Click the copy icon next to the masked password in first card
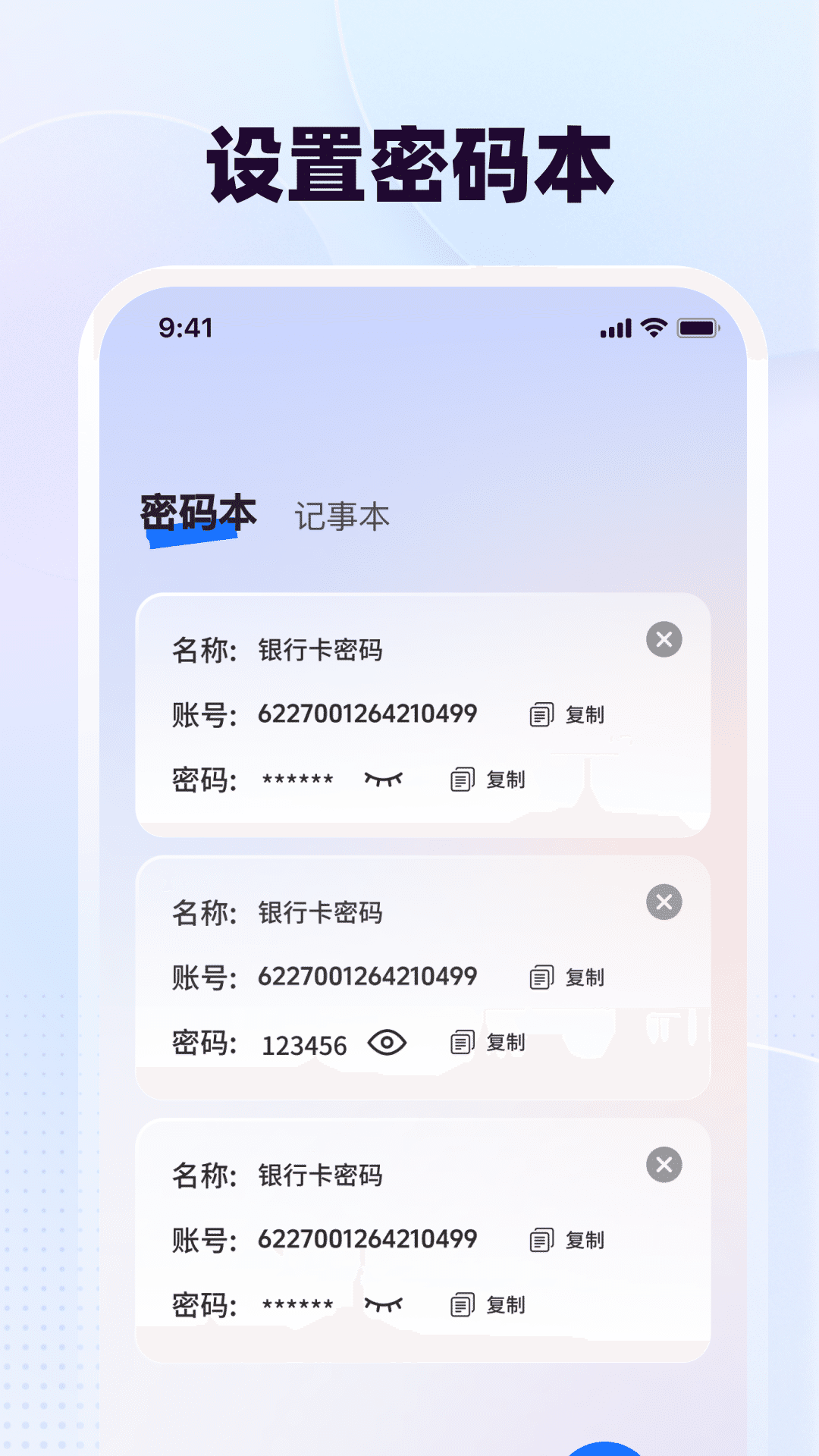This screenshot has height=1456, width=819. 461,778
